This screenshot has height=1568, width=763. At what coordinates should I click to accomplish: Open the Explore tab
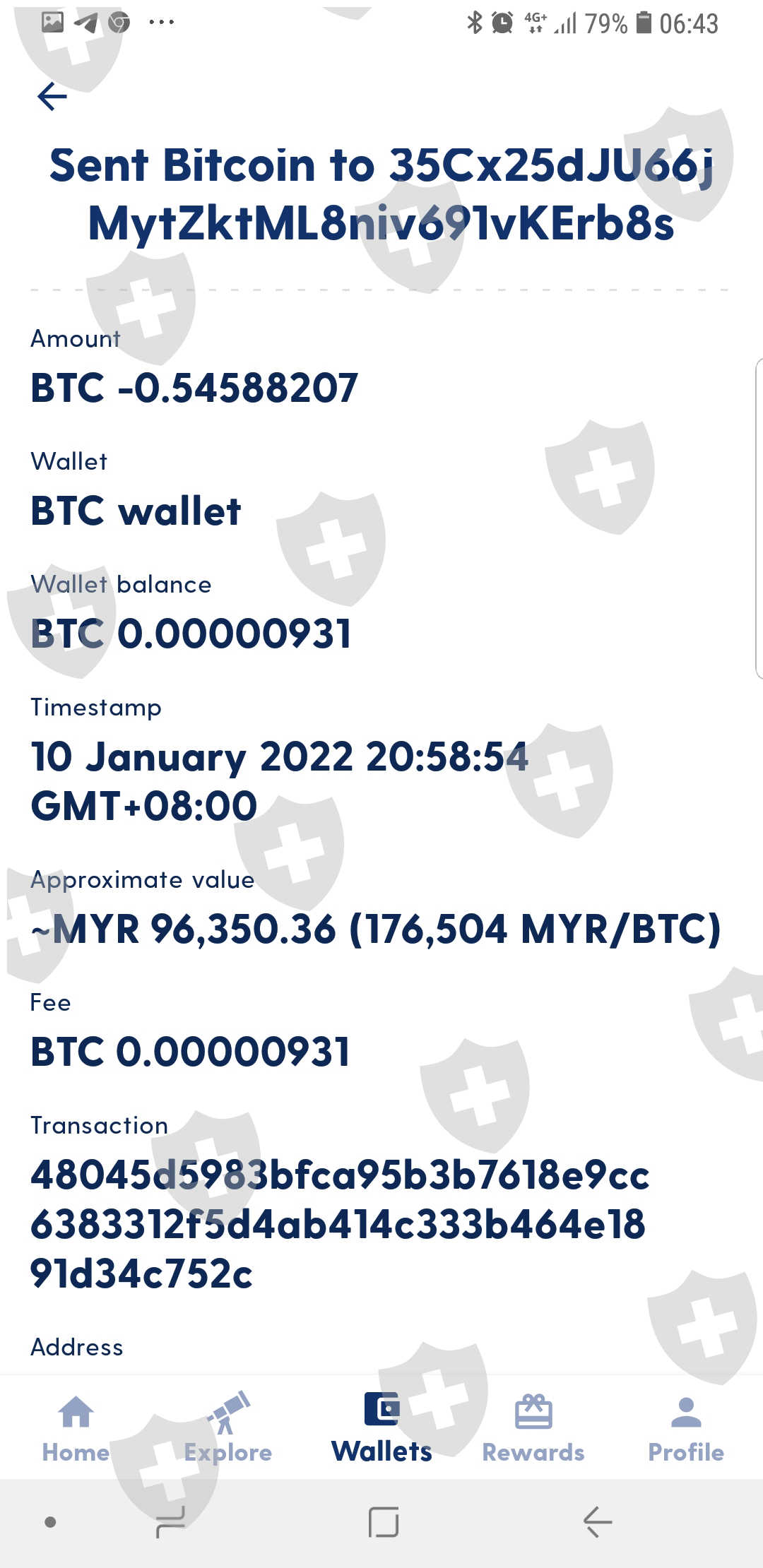[x=227, y=1428]
